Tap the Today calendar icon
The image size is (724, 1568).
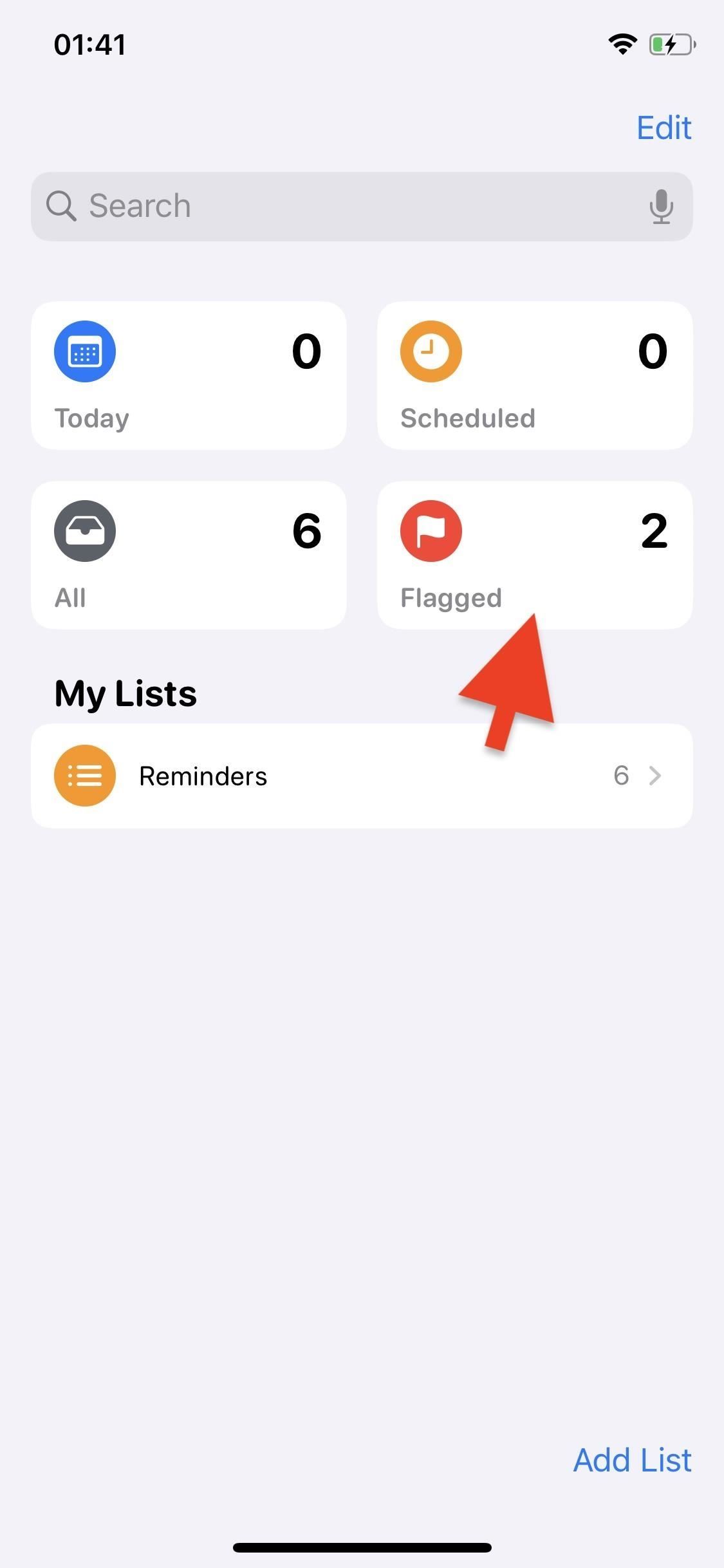tap(84, 351)
